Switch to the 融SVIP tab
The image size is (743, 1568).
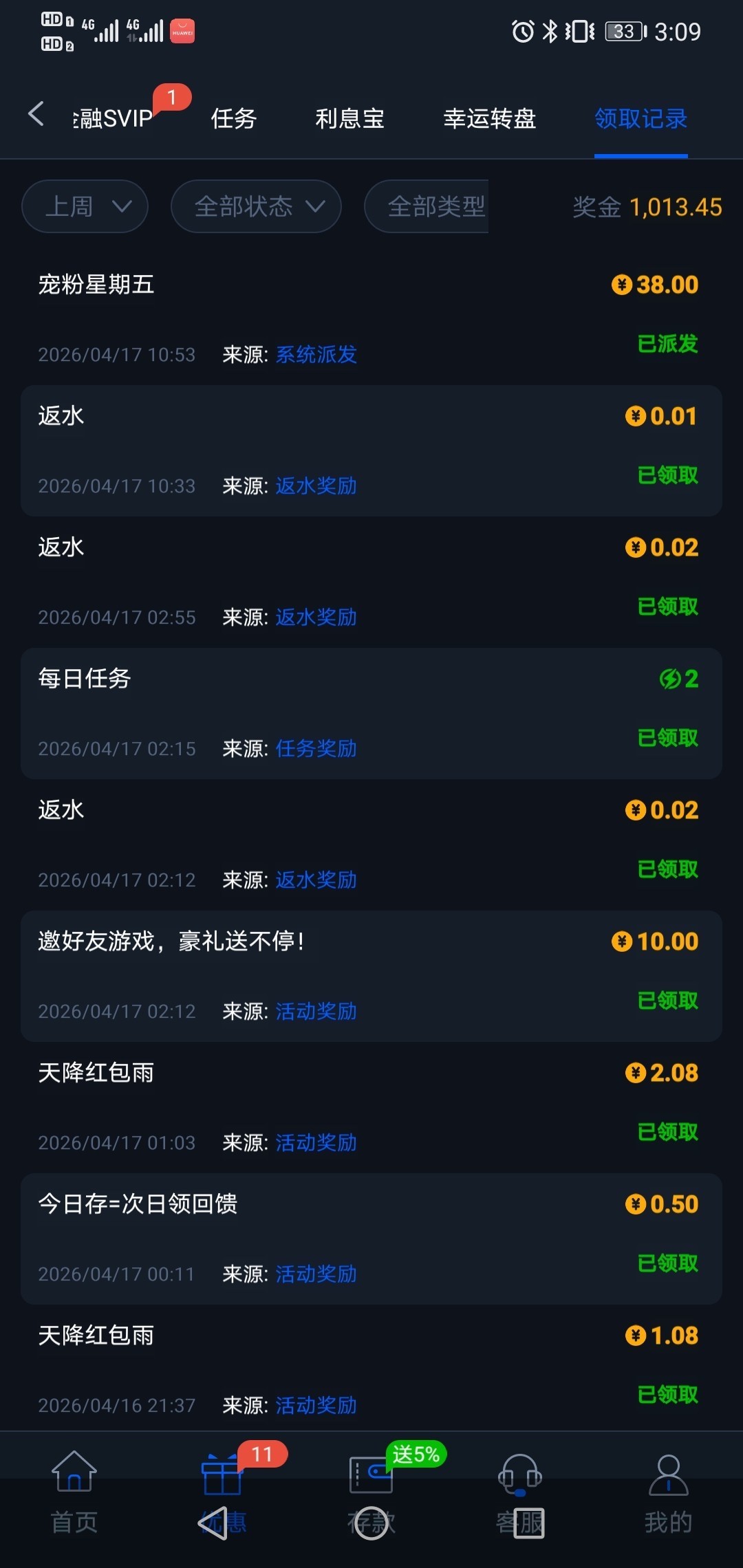tap(114, 119)
